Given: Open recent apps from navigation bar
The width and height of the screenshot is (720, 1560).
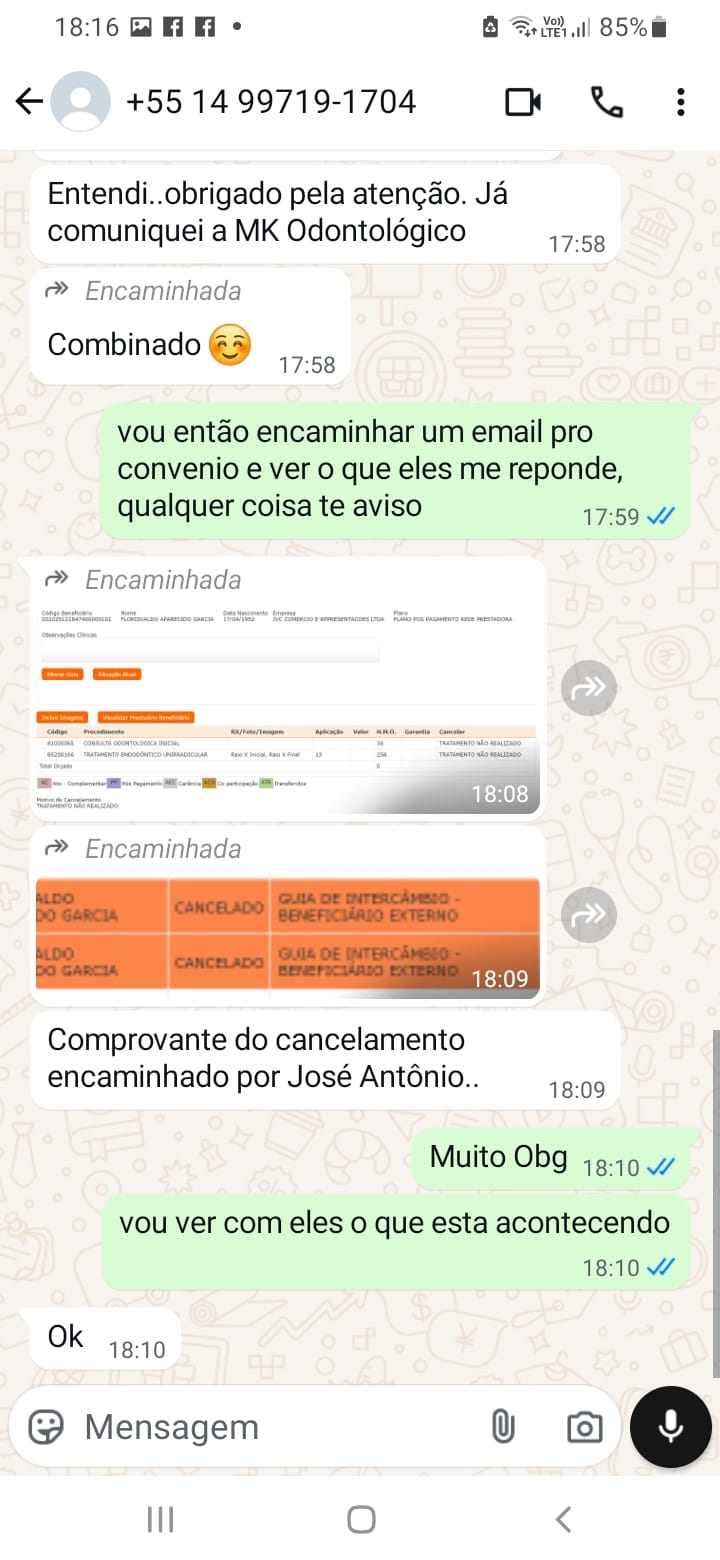Looking at the screenshot, I should tap(160, 1520).
